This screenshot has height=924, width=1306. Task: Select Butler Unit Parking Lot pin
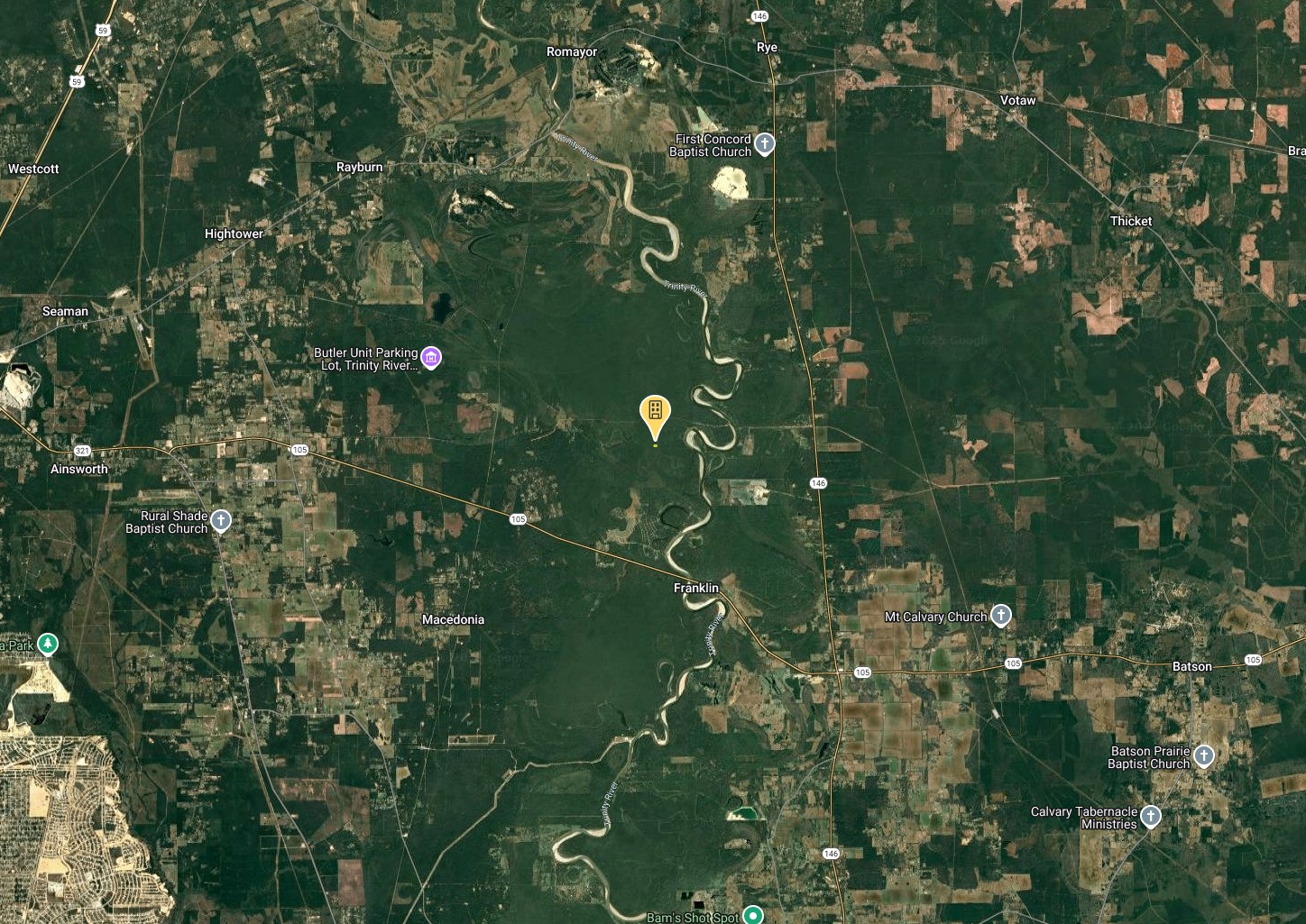click(431, 358)
